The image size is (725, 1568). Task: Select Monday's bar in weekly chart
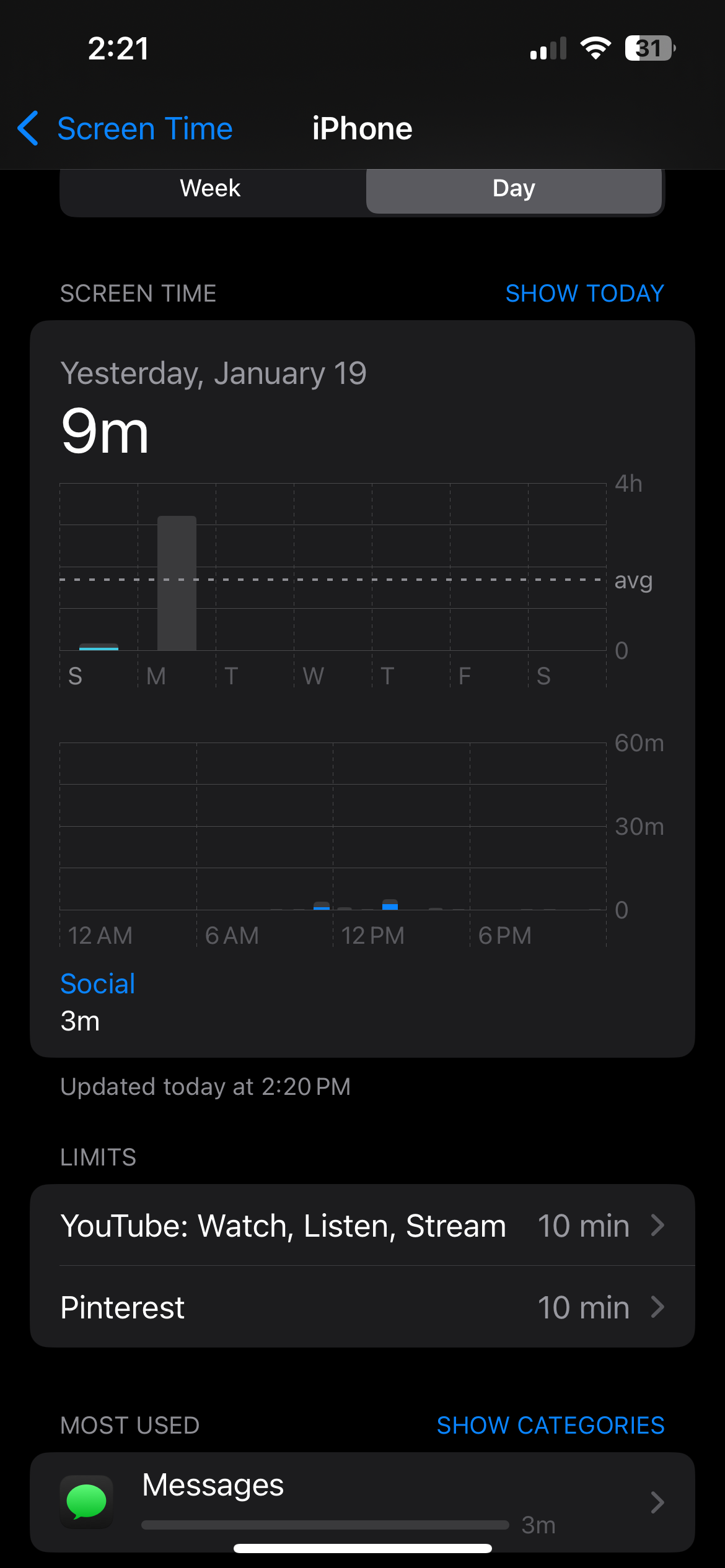click(177, 583)
